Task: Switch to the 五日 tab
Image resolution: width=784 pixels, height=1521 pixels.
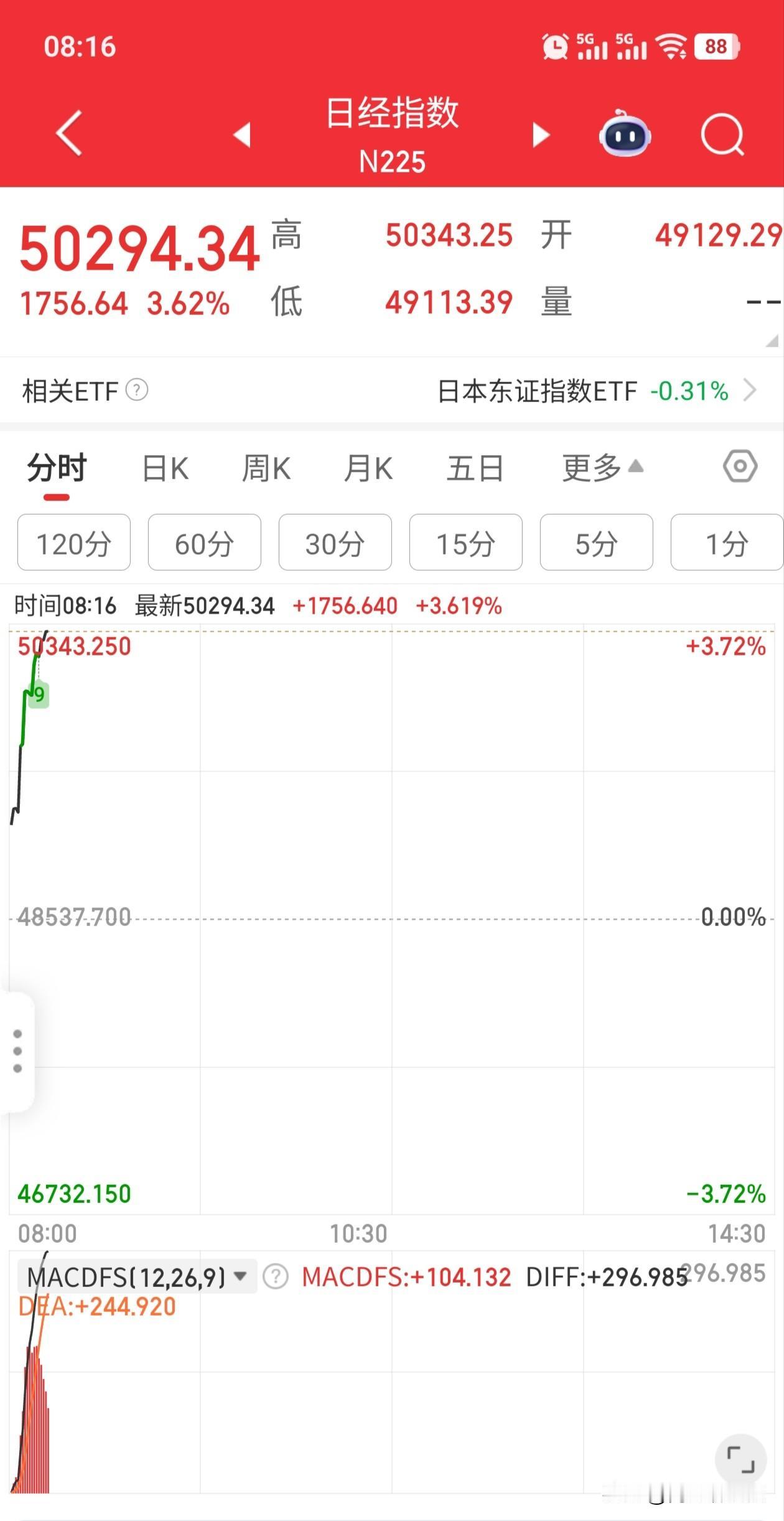Action: tap(476, 468)
